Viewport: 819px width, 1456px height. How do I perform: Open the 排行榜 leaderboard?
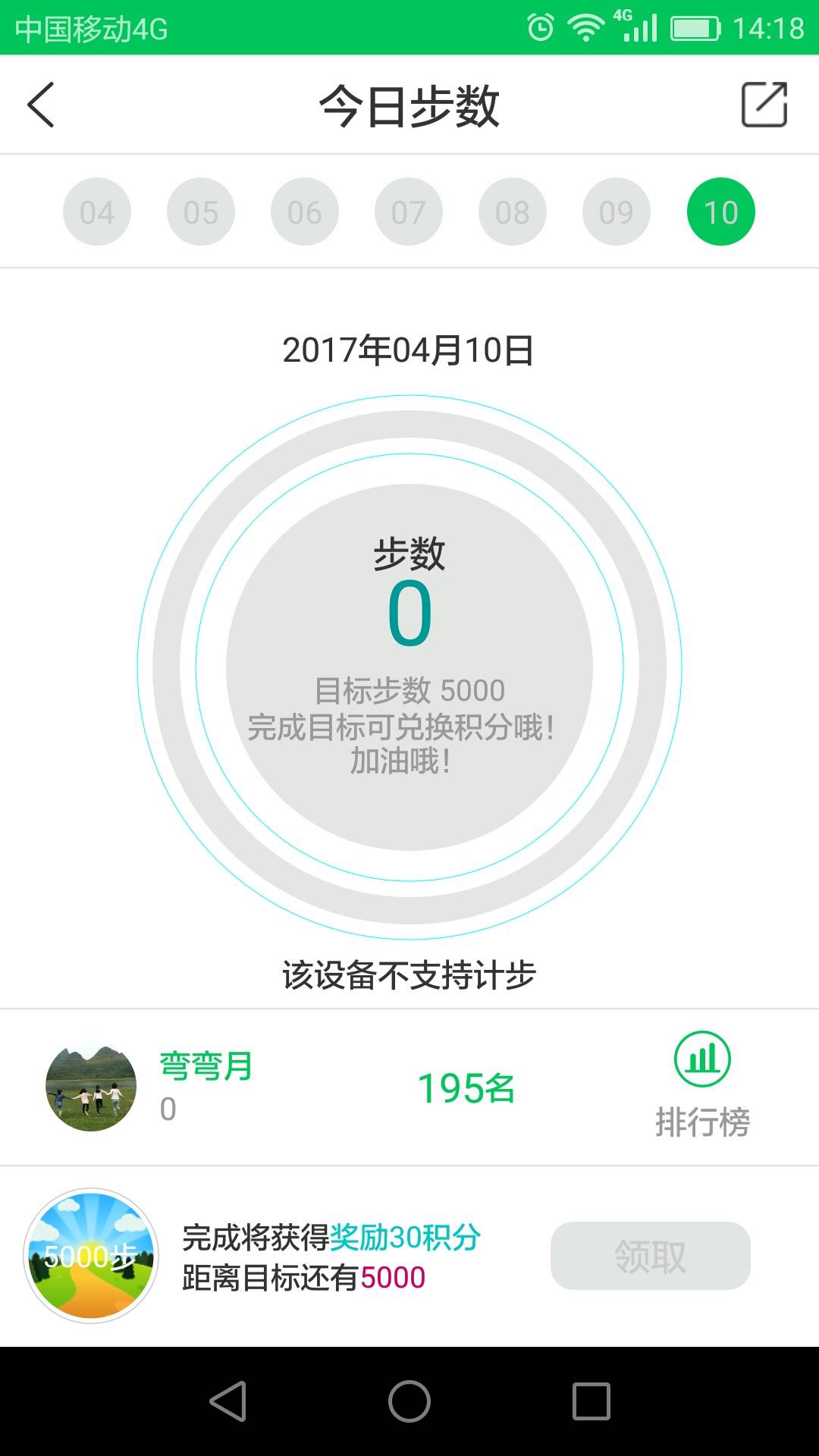pyautogui.click(x=702, y=1085)
